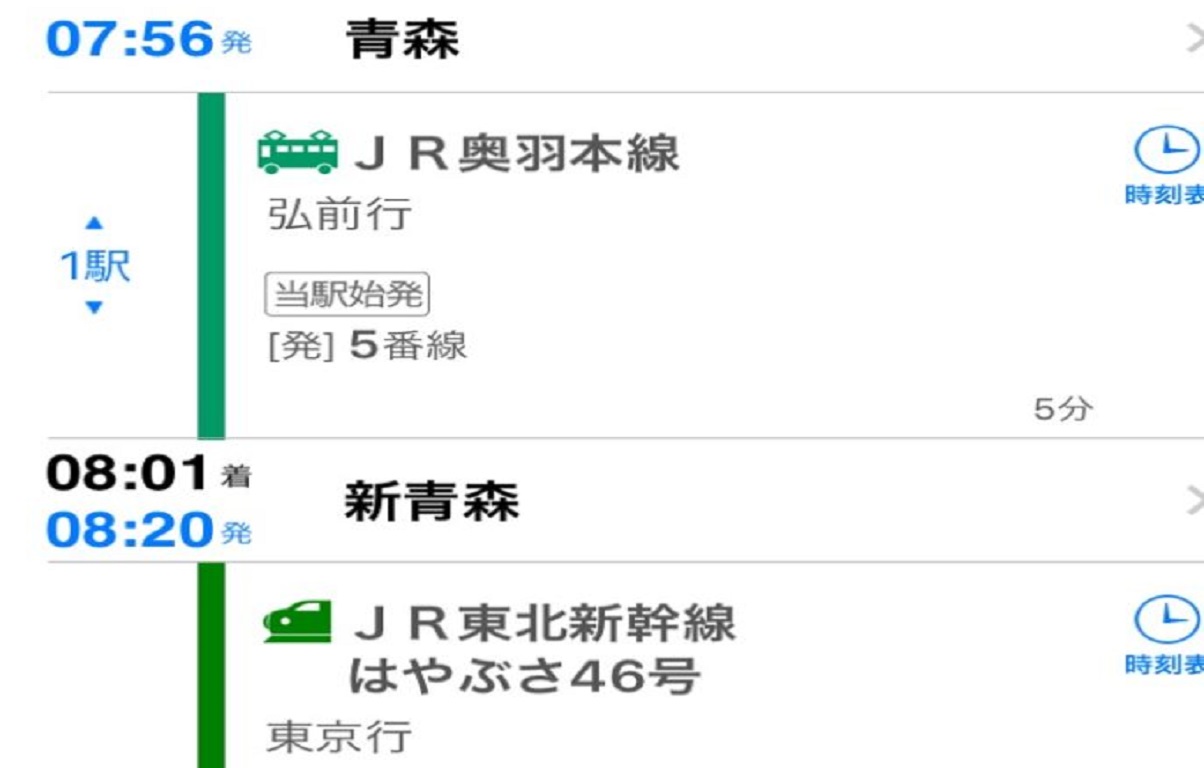Expand the 1駅 stops list
This screenshot has width=1204, height=768.
tap(95, 266)
